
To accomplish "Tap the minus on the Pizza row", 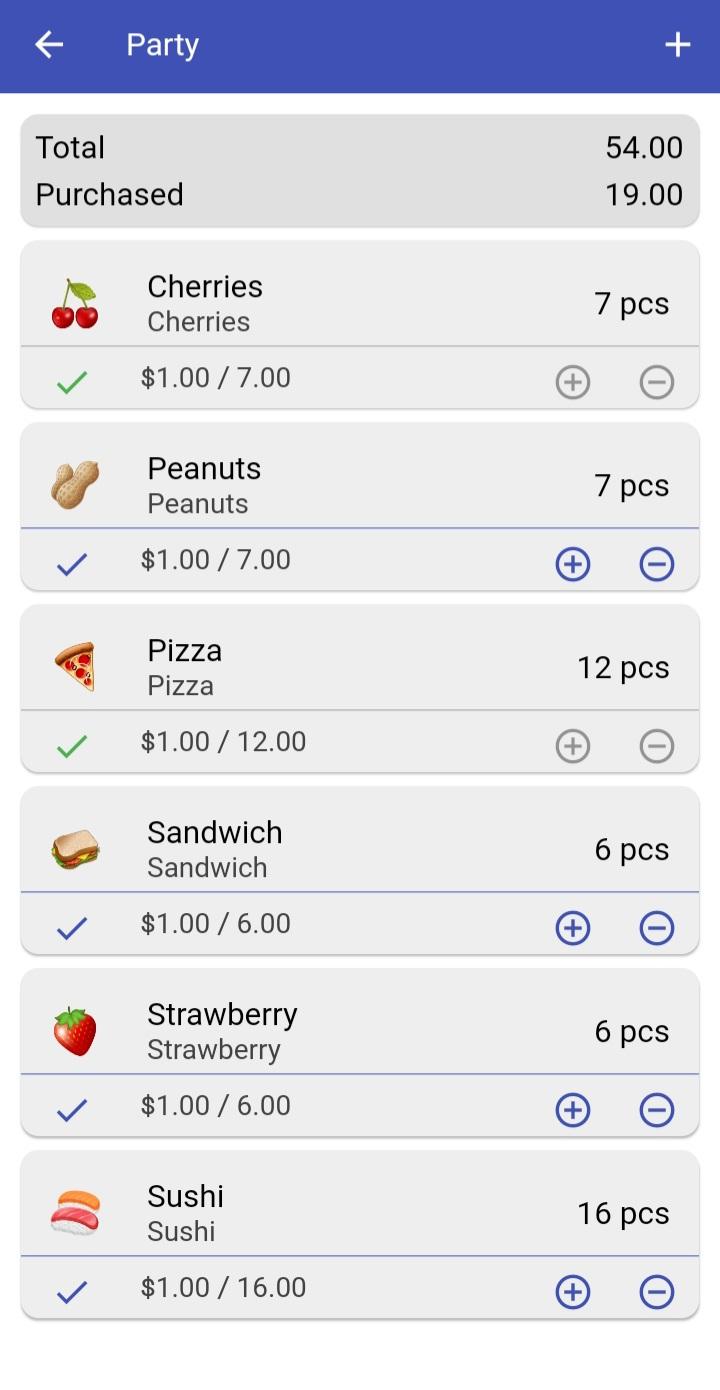I will 657,746.
